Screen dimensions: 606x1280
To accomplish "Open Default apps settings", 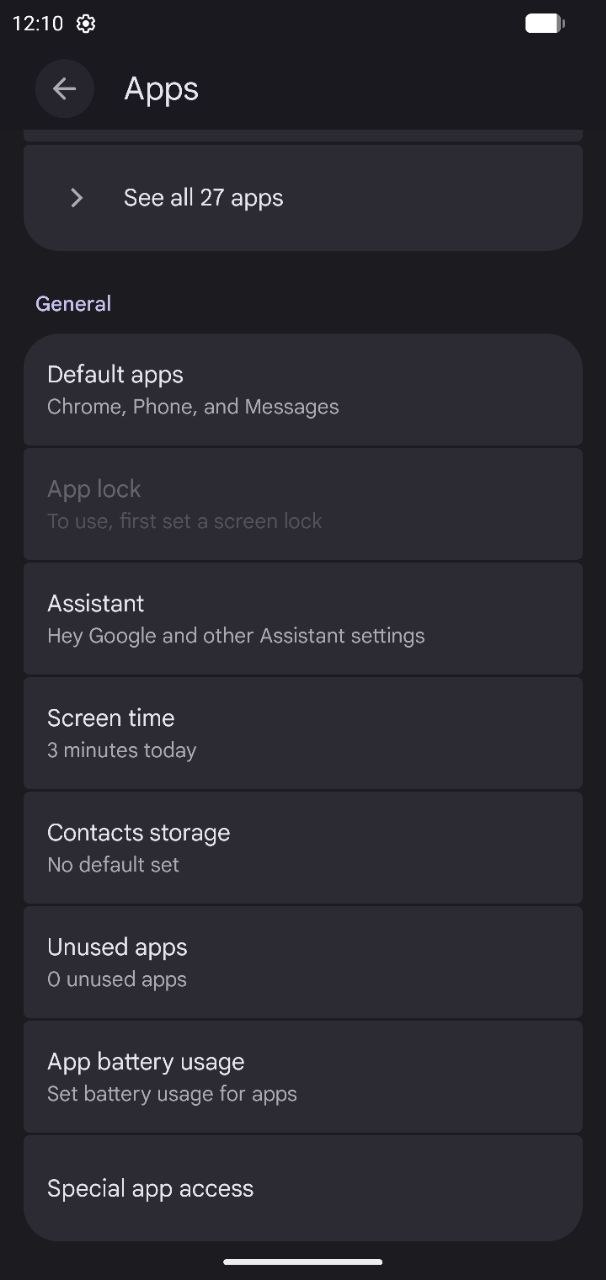I will click(x=303, y=390).
